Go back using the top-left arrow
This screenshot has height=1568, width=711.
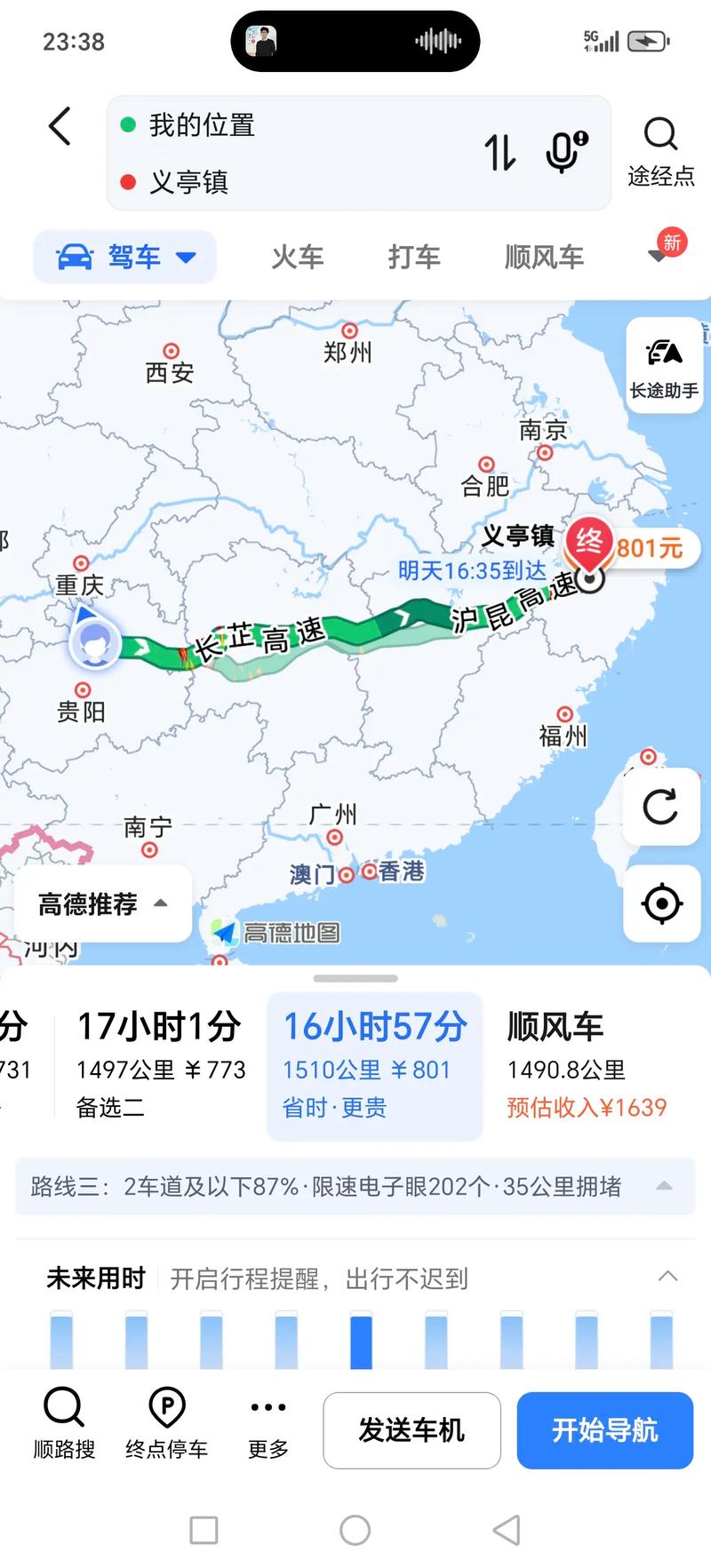point(60,126)
